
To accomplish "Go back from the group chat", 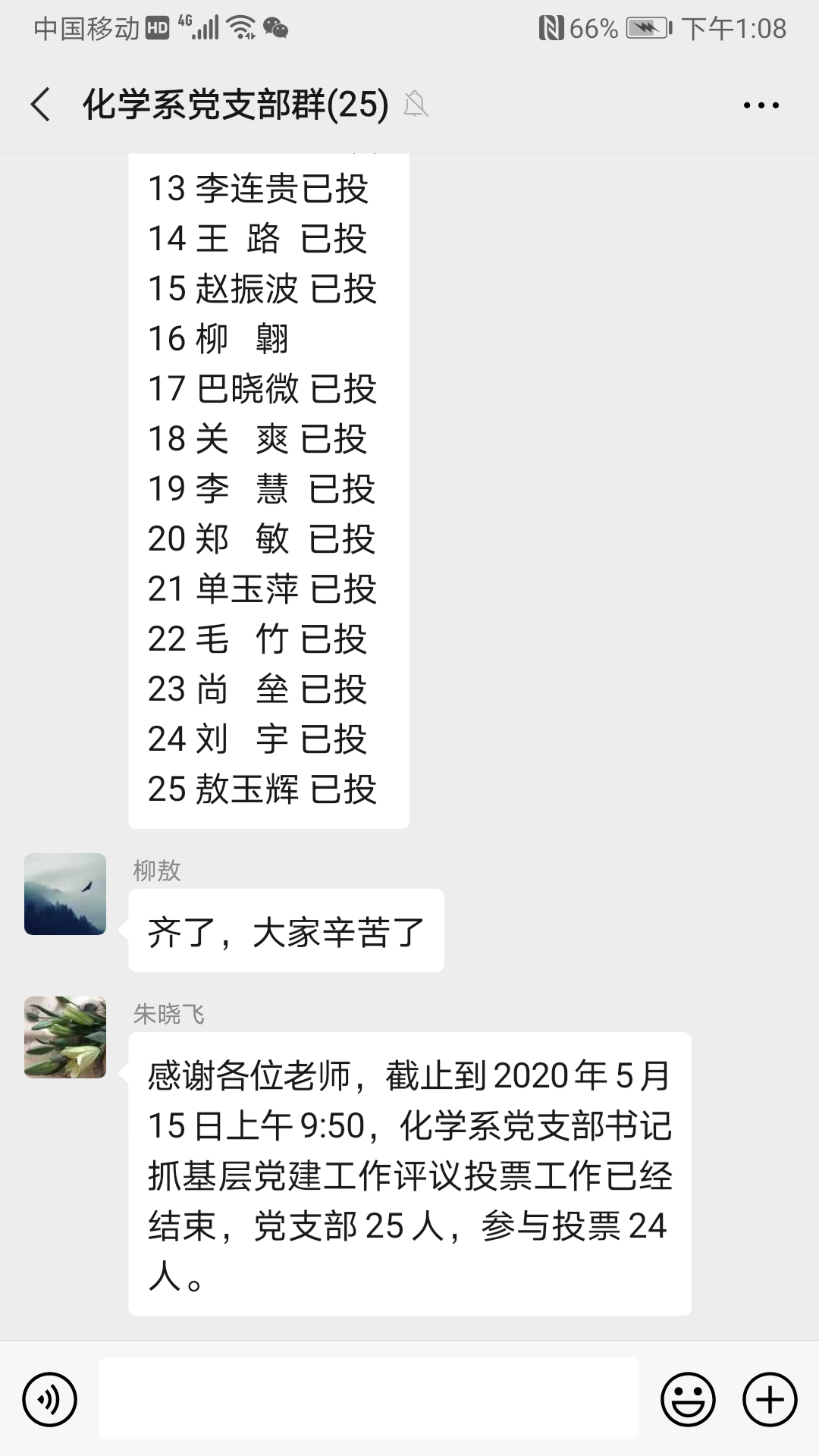I will (41, 105).
